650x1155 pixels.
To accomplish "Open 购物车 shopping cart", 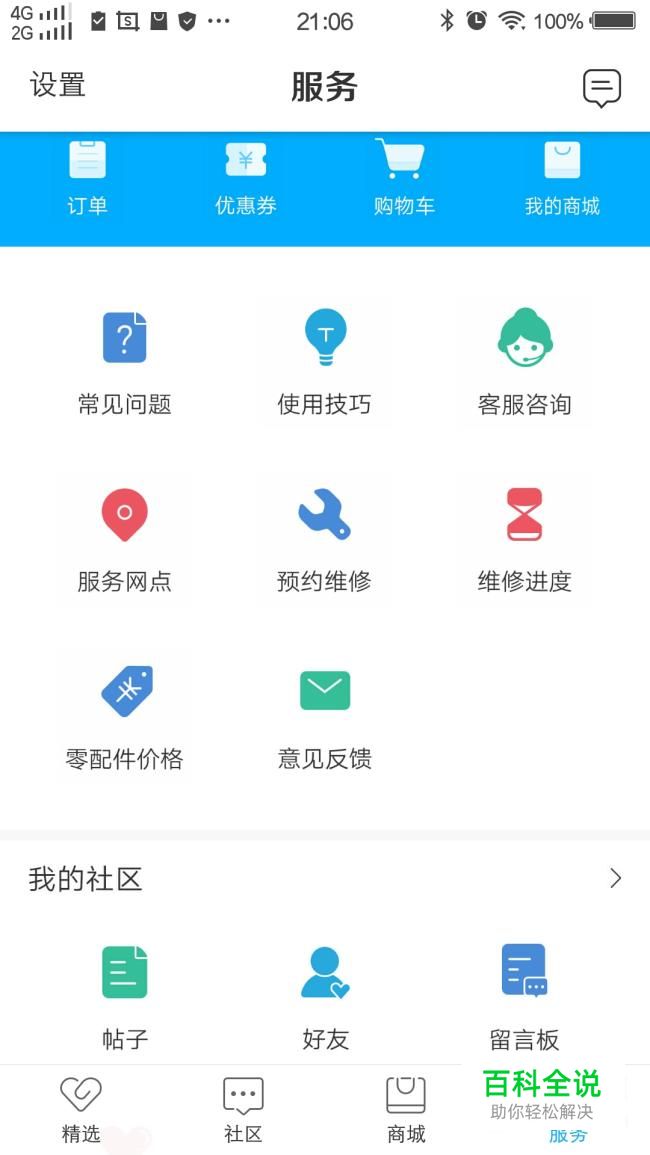I will point(404,178).
